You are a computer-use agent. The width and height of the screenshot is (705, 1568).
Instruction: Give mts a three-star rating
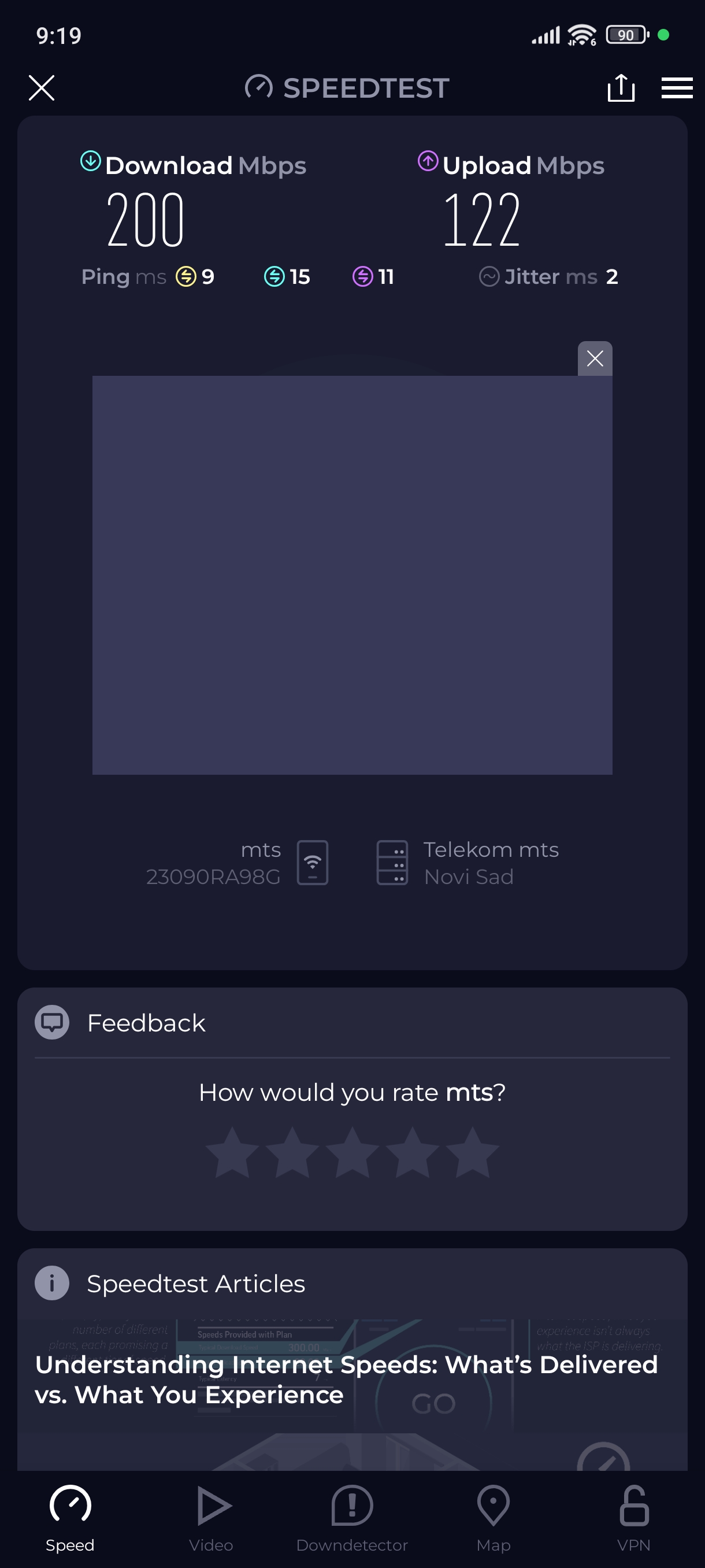tap(352, 1152)
